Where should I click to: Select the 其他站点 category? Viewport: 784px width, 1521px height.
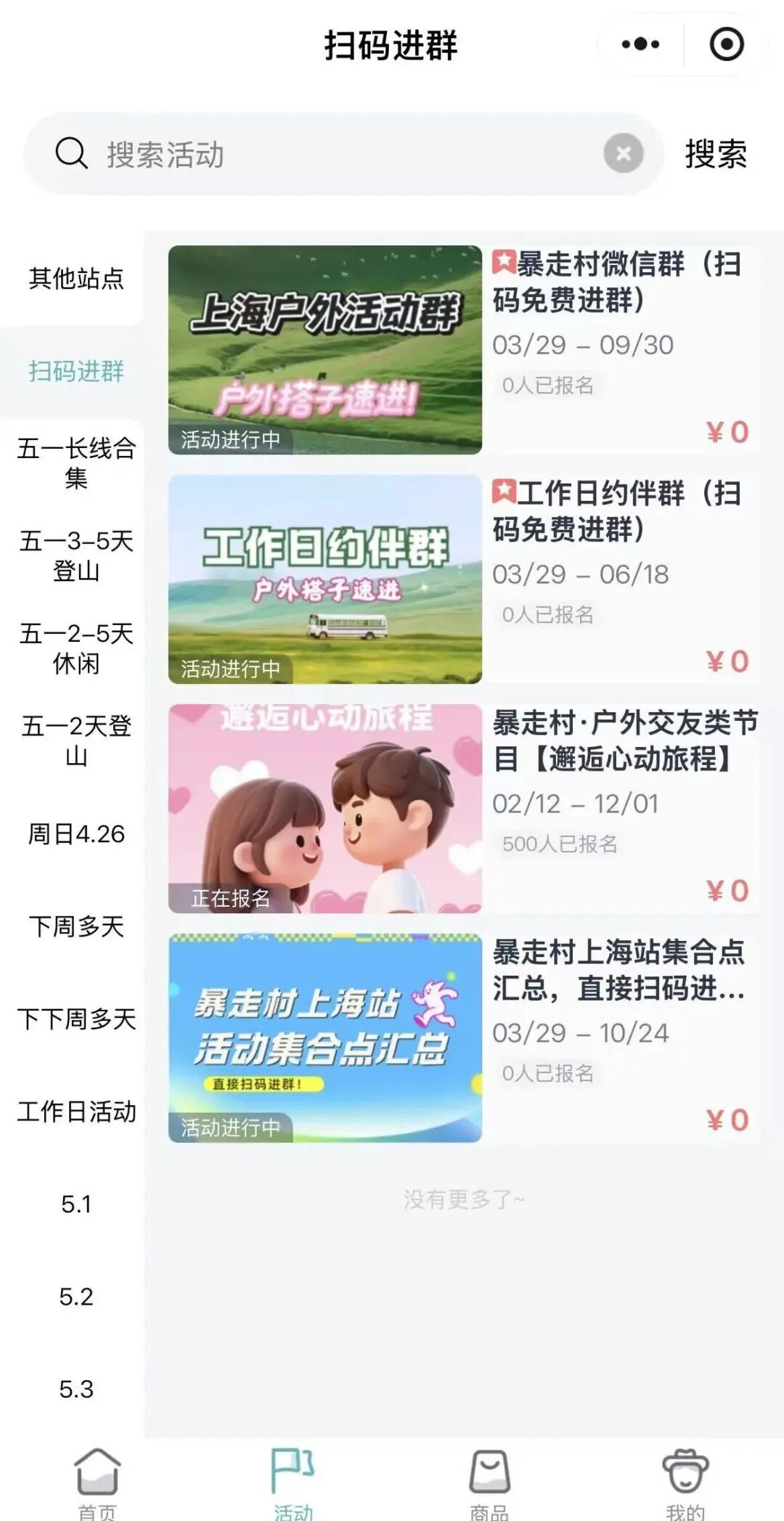pos(76,279)
